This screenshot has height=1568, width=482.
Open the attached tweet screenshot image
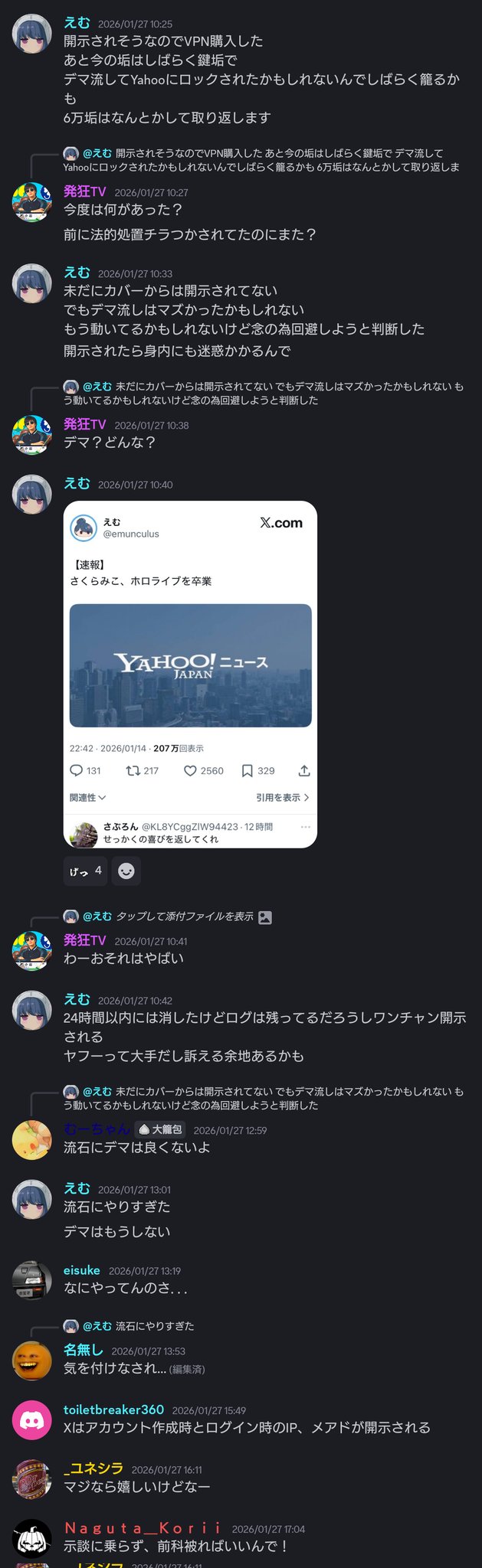[x=190, y=674]
